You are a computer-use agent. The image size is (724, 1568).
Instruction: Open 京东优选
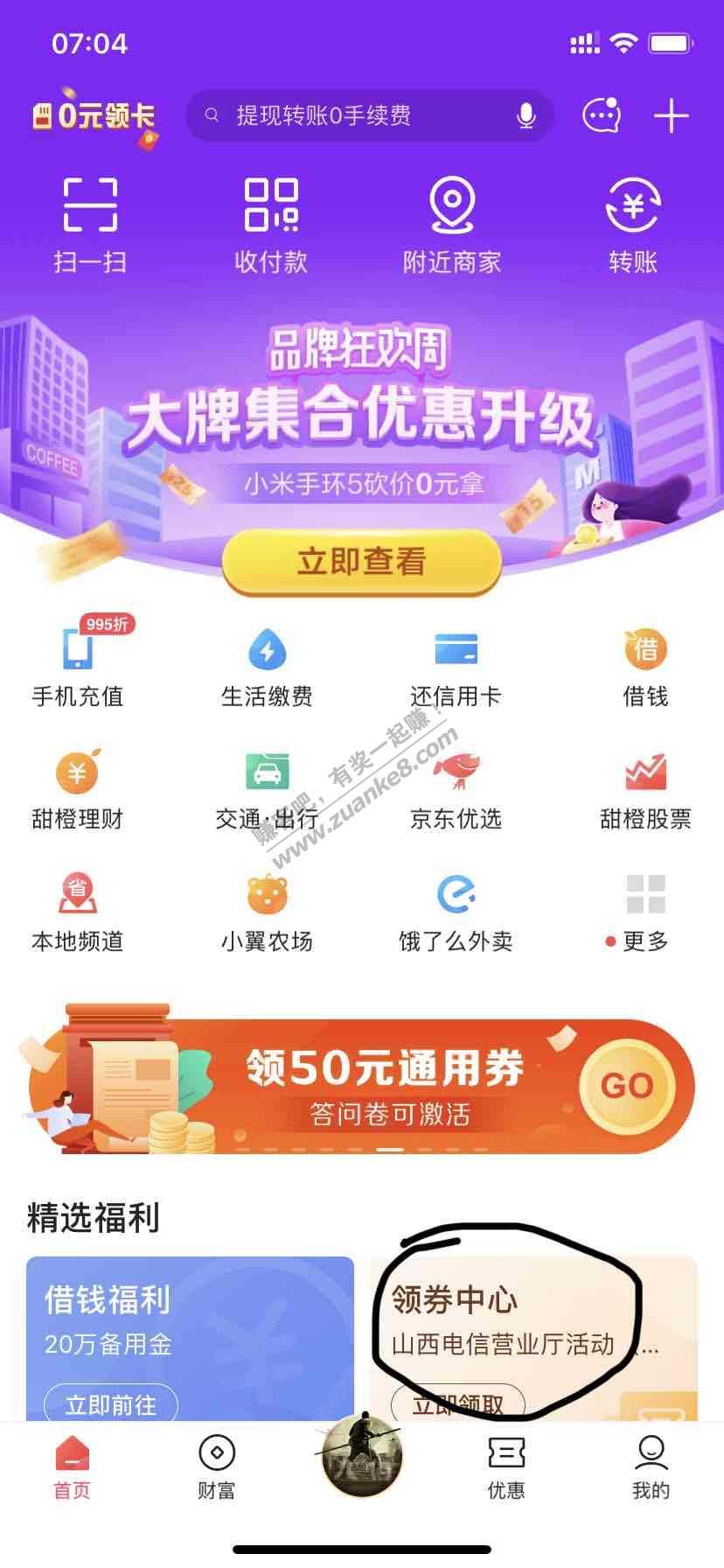[456, 790]
